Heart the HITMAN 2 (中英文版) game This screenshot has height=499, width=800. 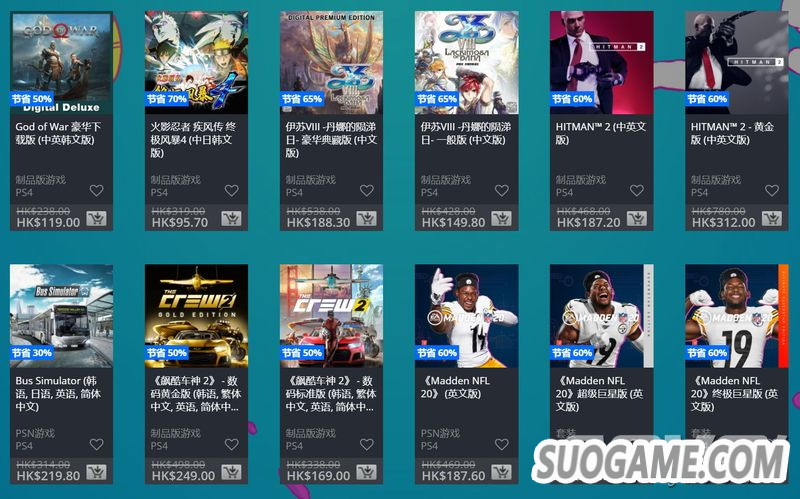point(636,190)
